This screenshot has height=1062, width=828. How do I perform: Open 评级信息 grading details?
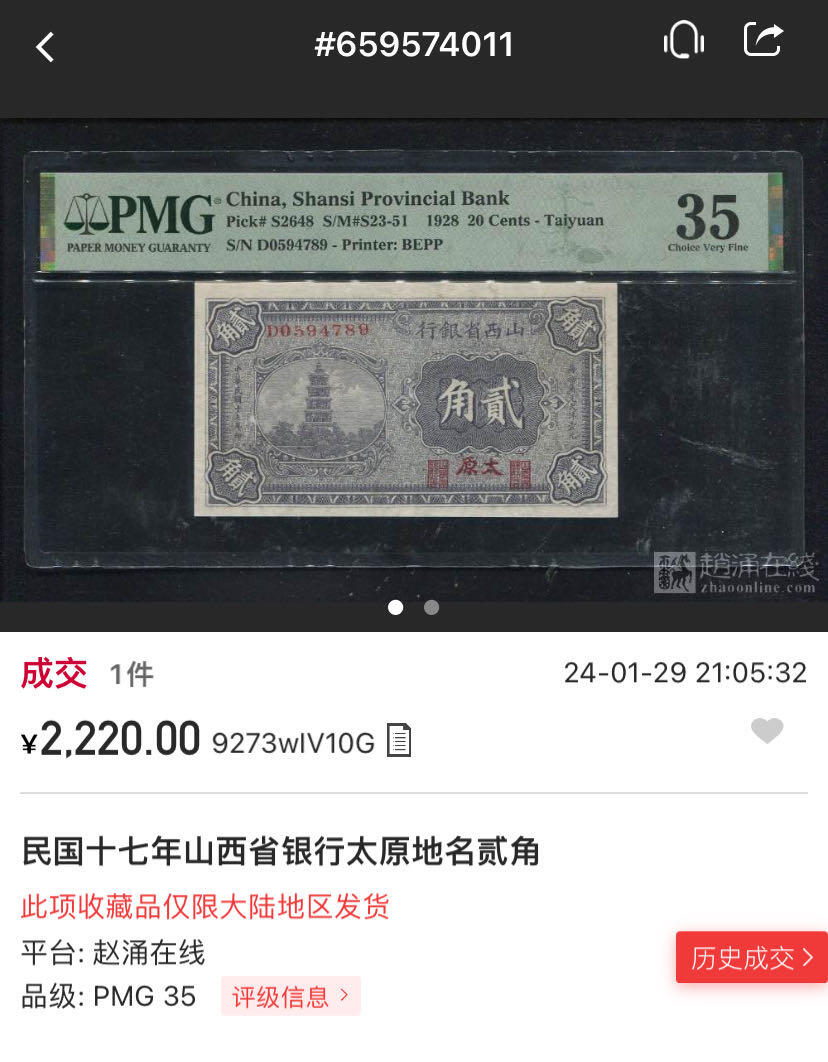tap(290, 996)
